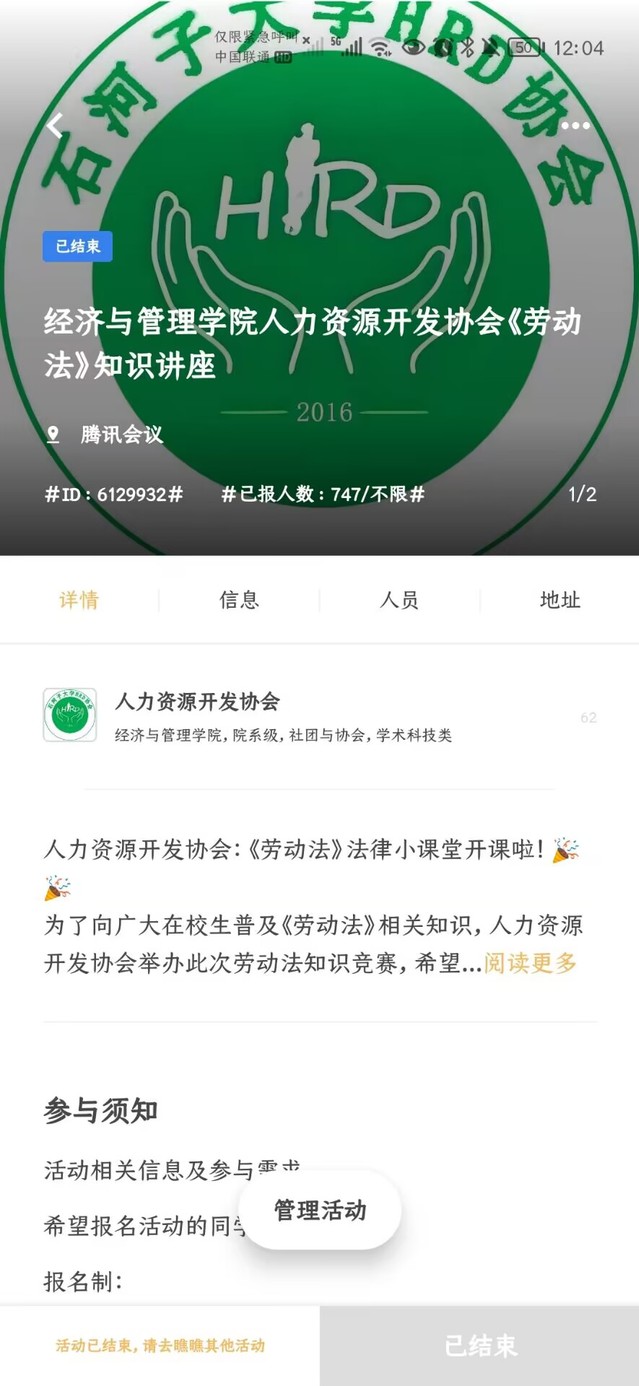Tap the 1/2 banner image indicator
Image resolution: width=639 pixels, height=1386 pixels.
tap(582, 494)
